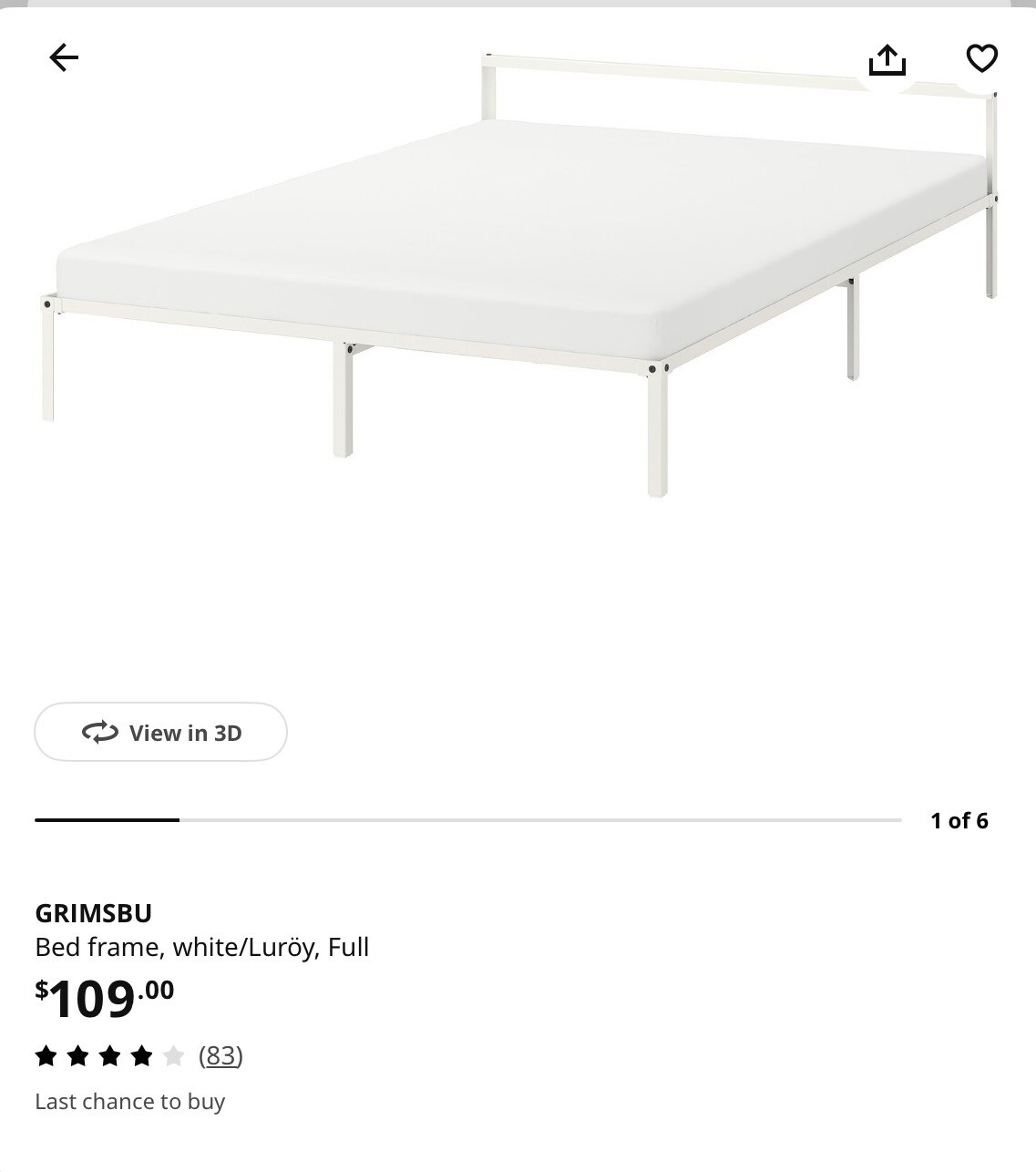
Task: Open the 83 customer reviews
Action: click(221, 1055)
